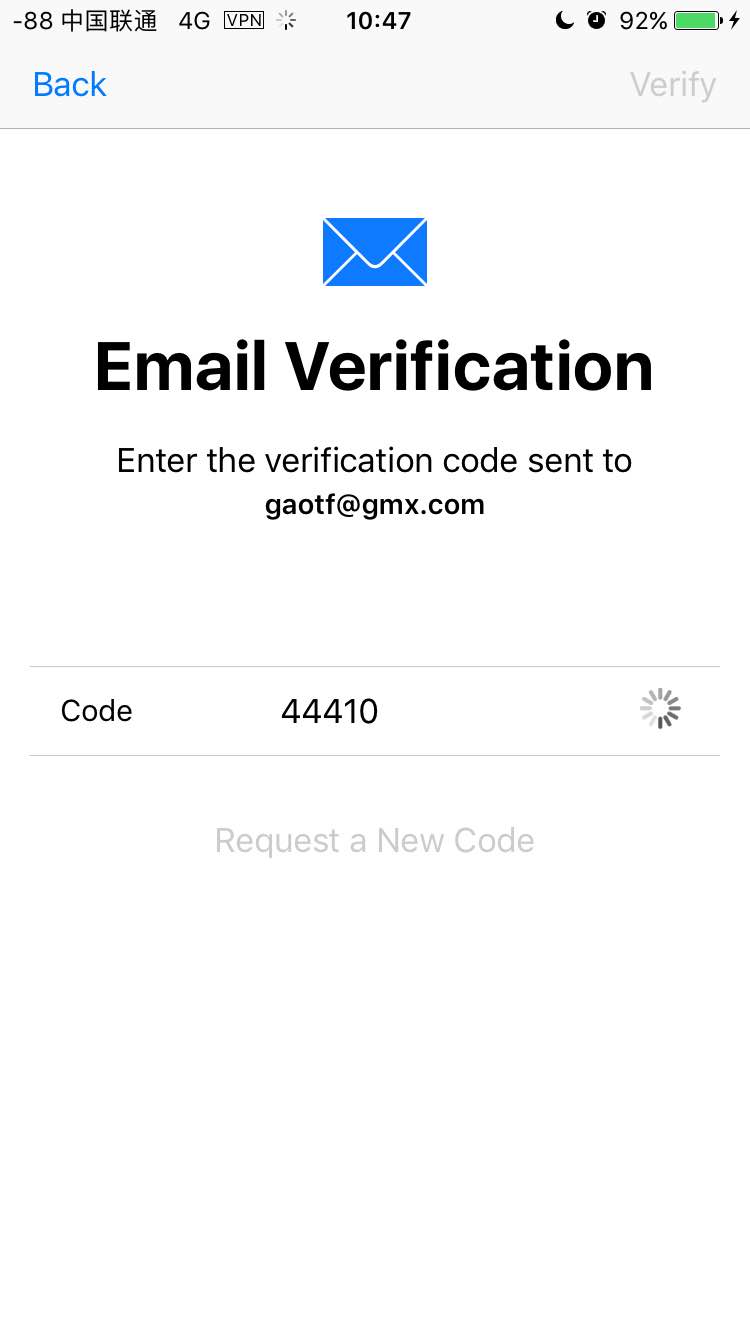Request a New Code

pyautogui.click(x=374, y=841)
